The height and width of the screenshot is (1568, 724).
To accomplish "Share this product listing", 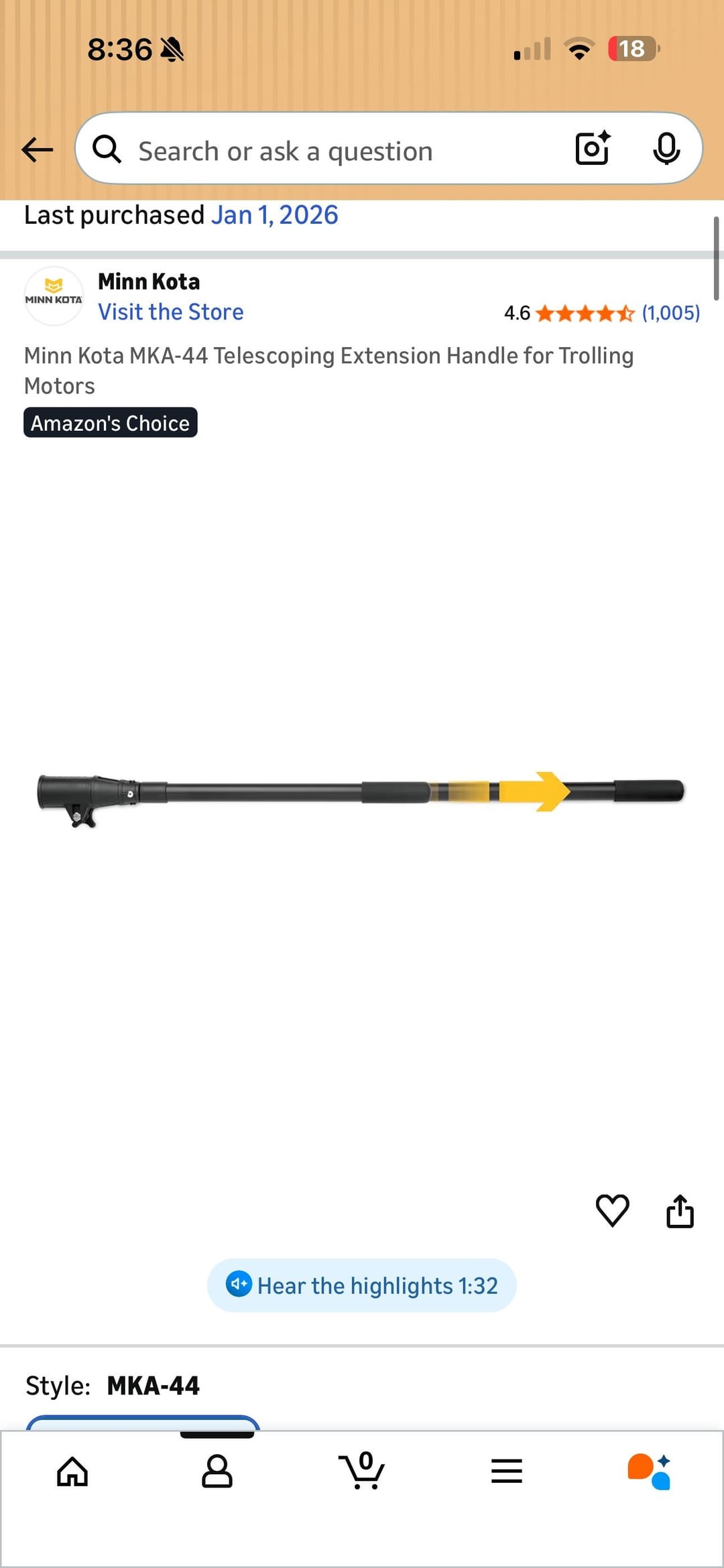I will click(680, 1211).
